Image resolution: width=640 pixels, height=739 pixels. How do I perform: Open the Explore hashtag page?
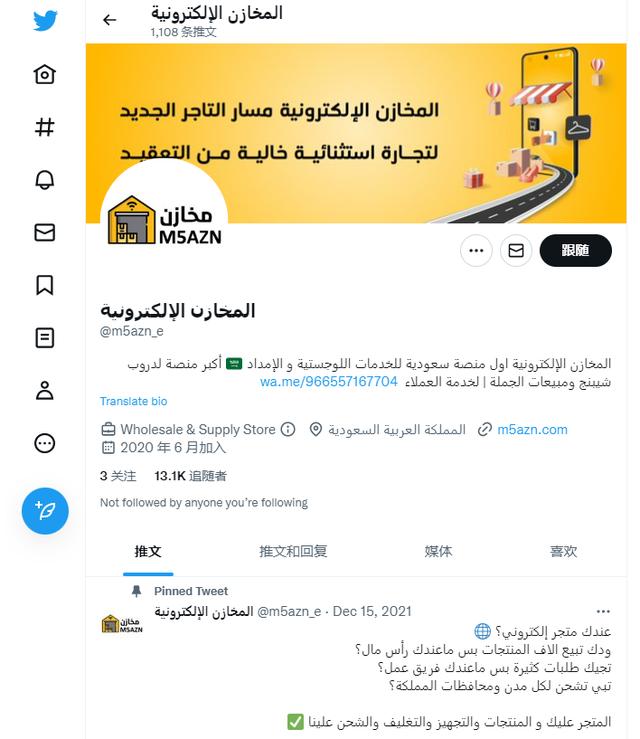coord(44,127)
